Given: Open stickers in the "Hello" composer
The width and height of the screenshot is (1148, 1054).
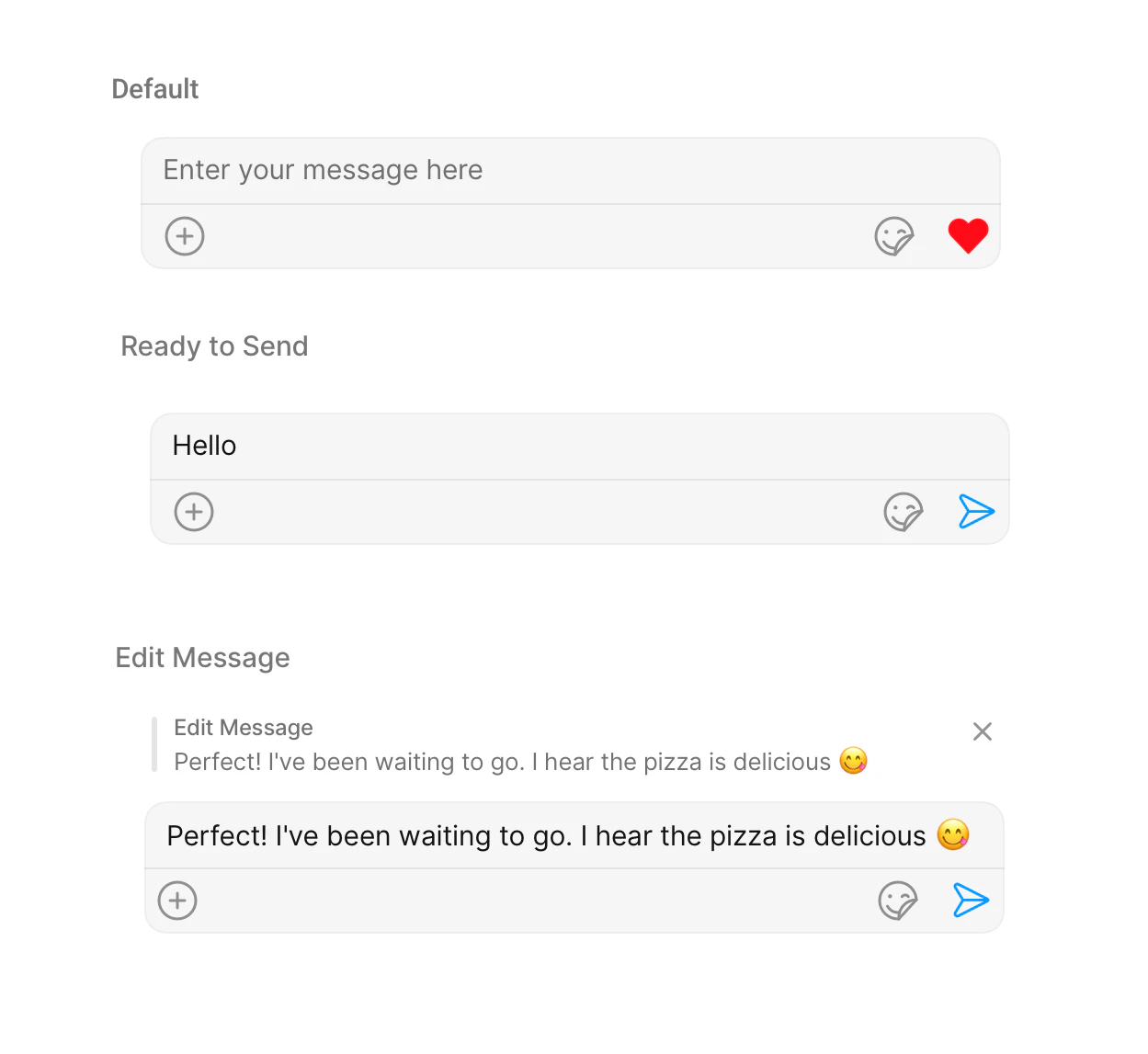Looking at the screenshot, I should click(903, 512).
